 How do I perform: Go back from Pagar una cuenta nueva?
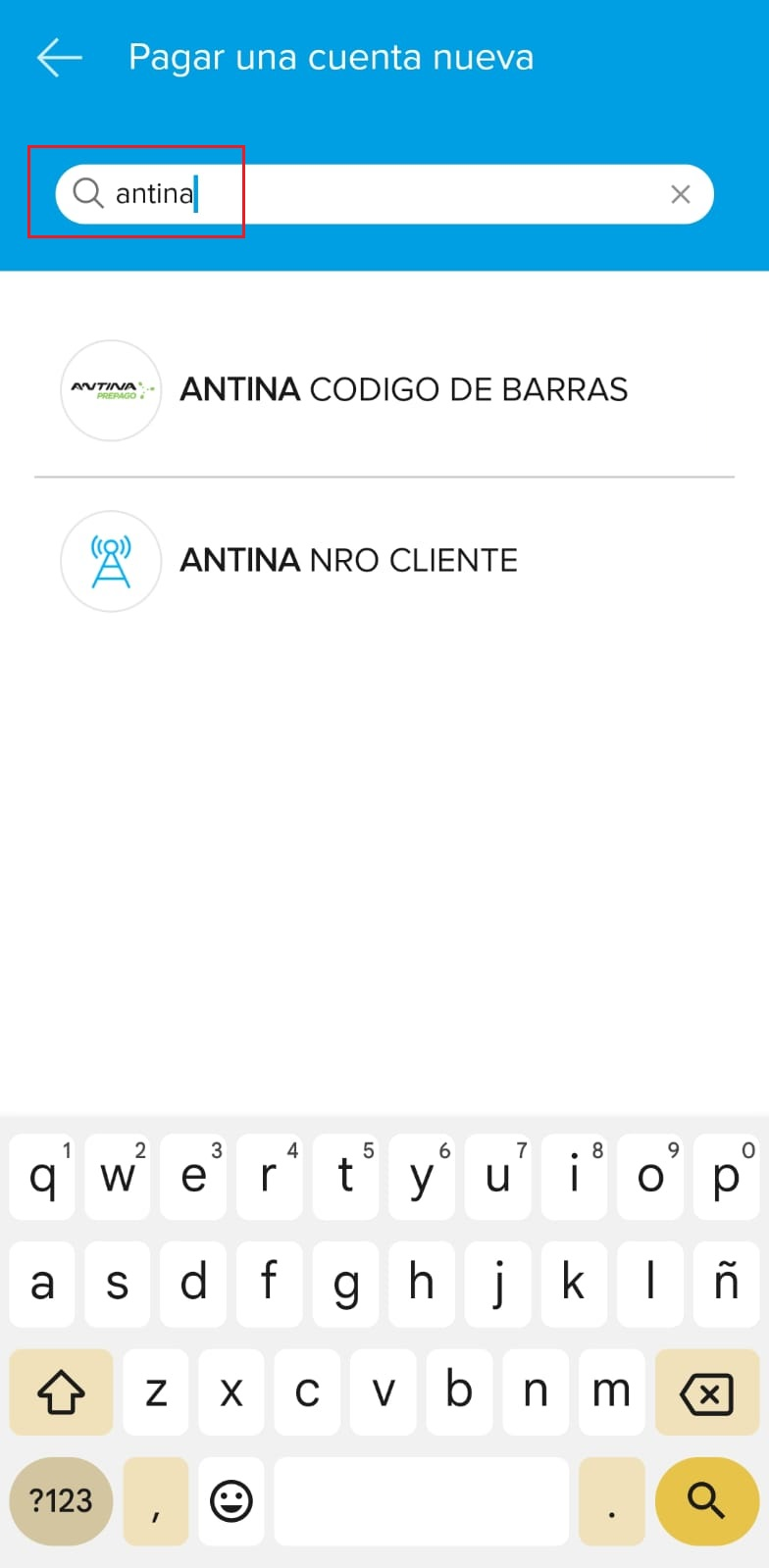[59, 58]
